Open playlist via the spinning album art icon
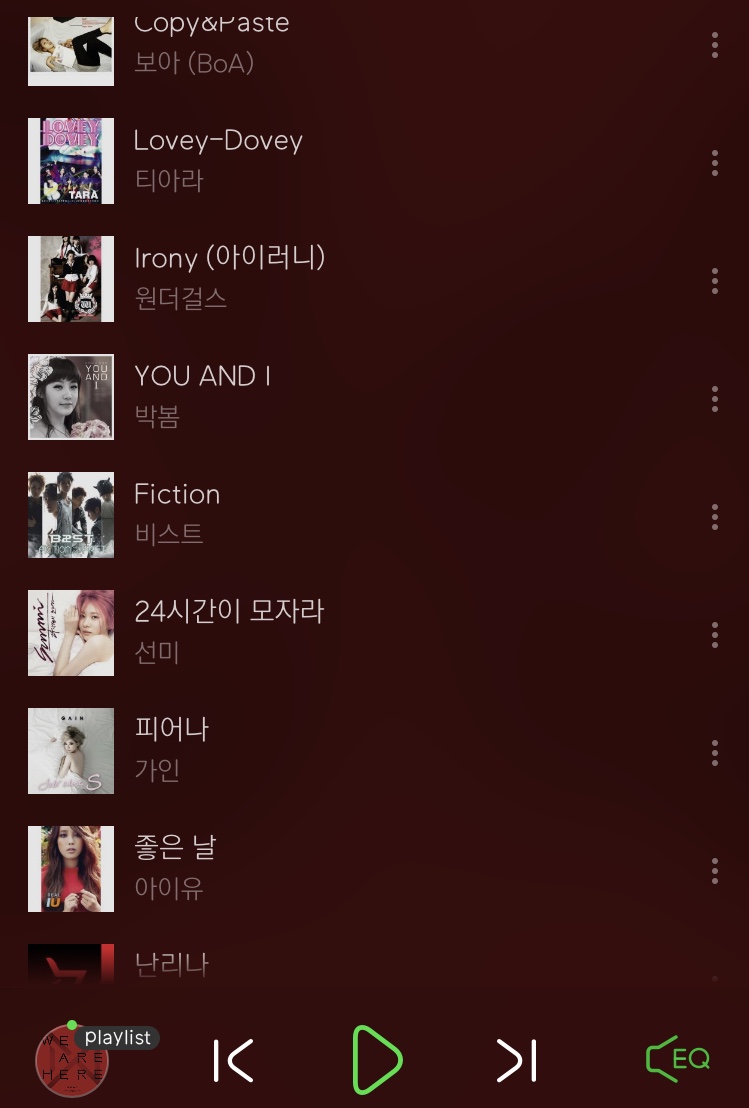The height and width of the screenshot is (1108, 749). (x=70, y=1061)
